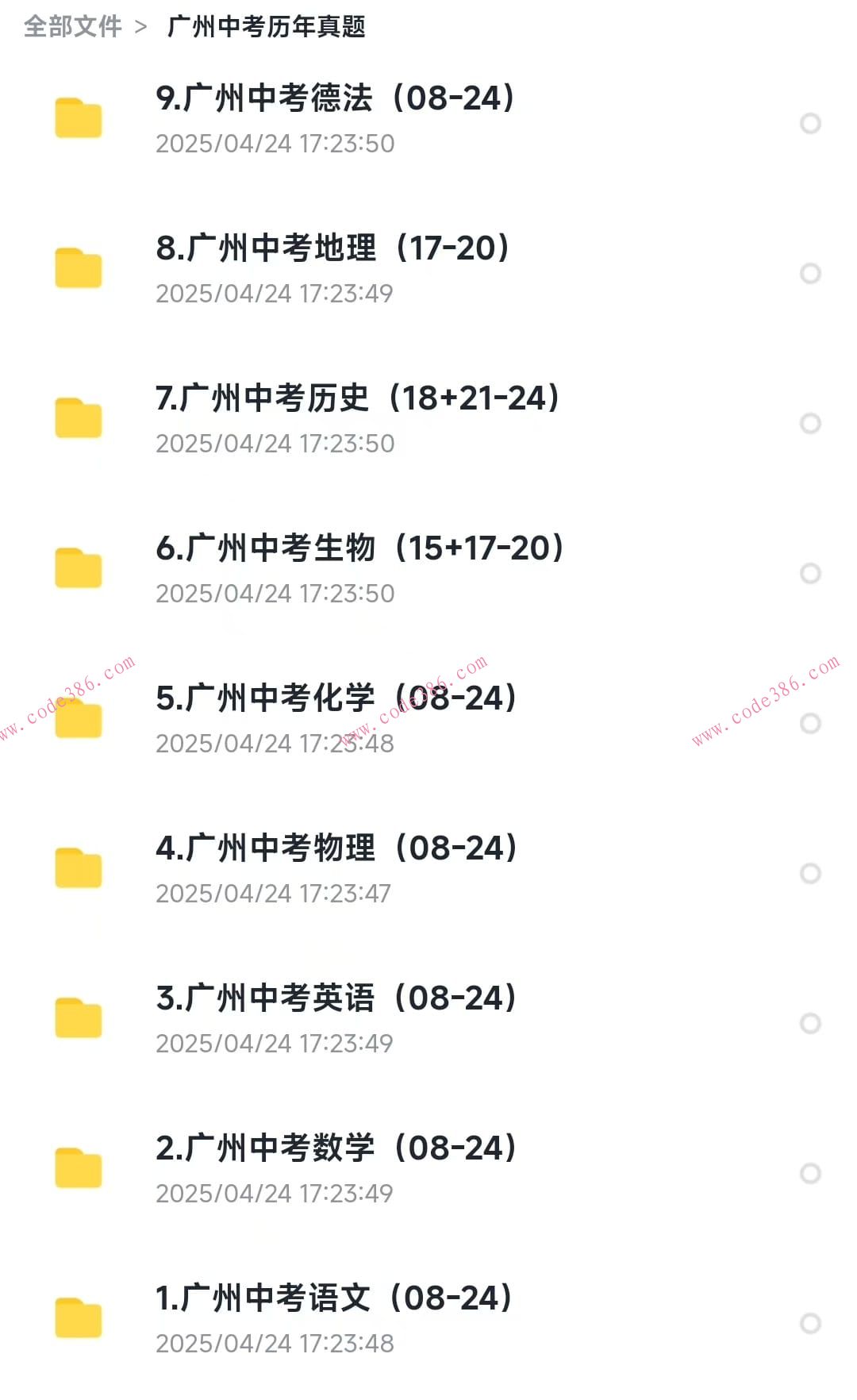Image resolution: width=857 pixels, height=1400 pixels.
Task: Go back to 全部文件 breadcrumb
Action: coord(72,26)
